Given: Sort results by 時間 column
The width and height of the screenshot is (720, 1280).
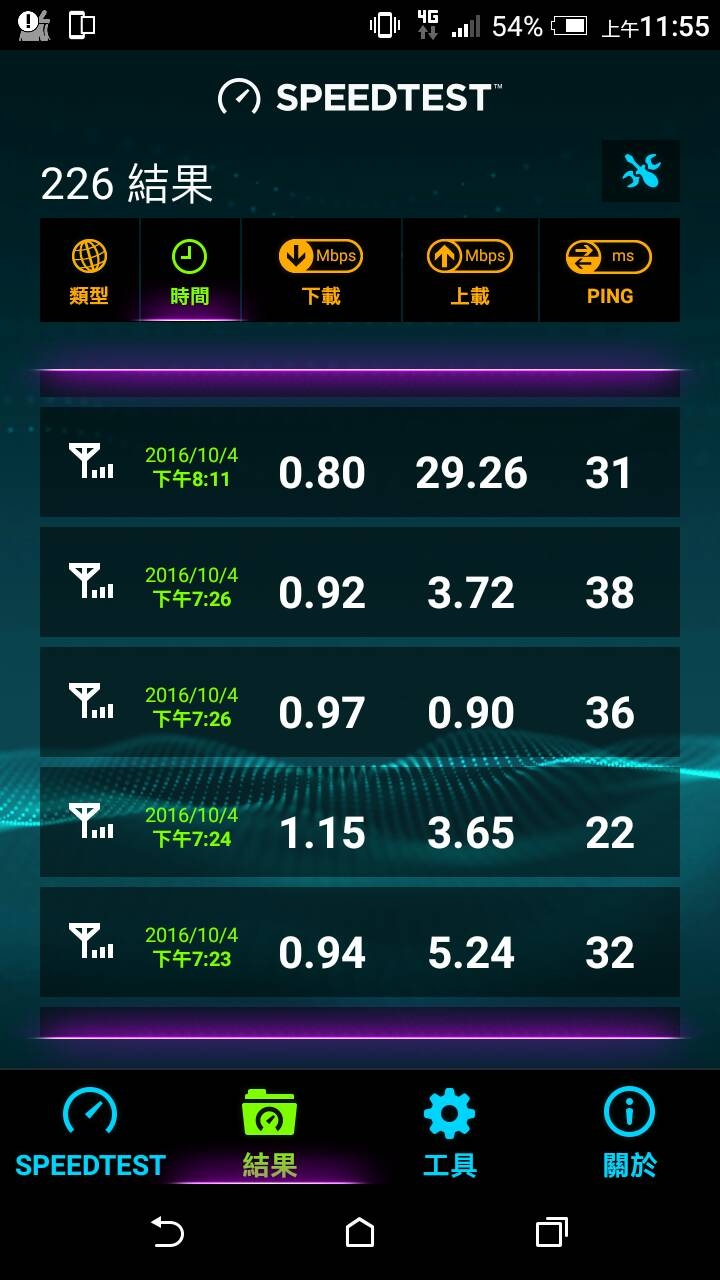Looking at the screenshot, I should (x=189, y=271).
